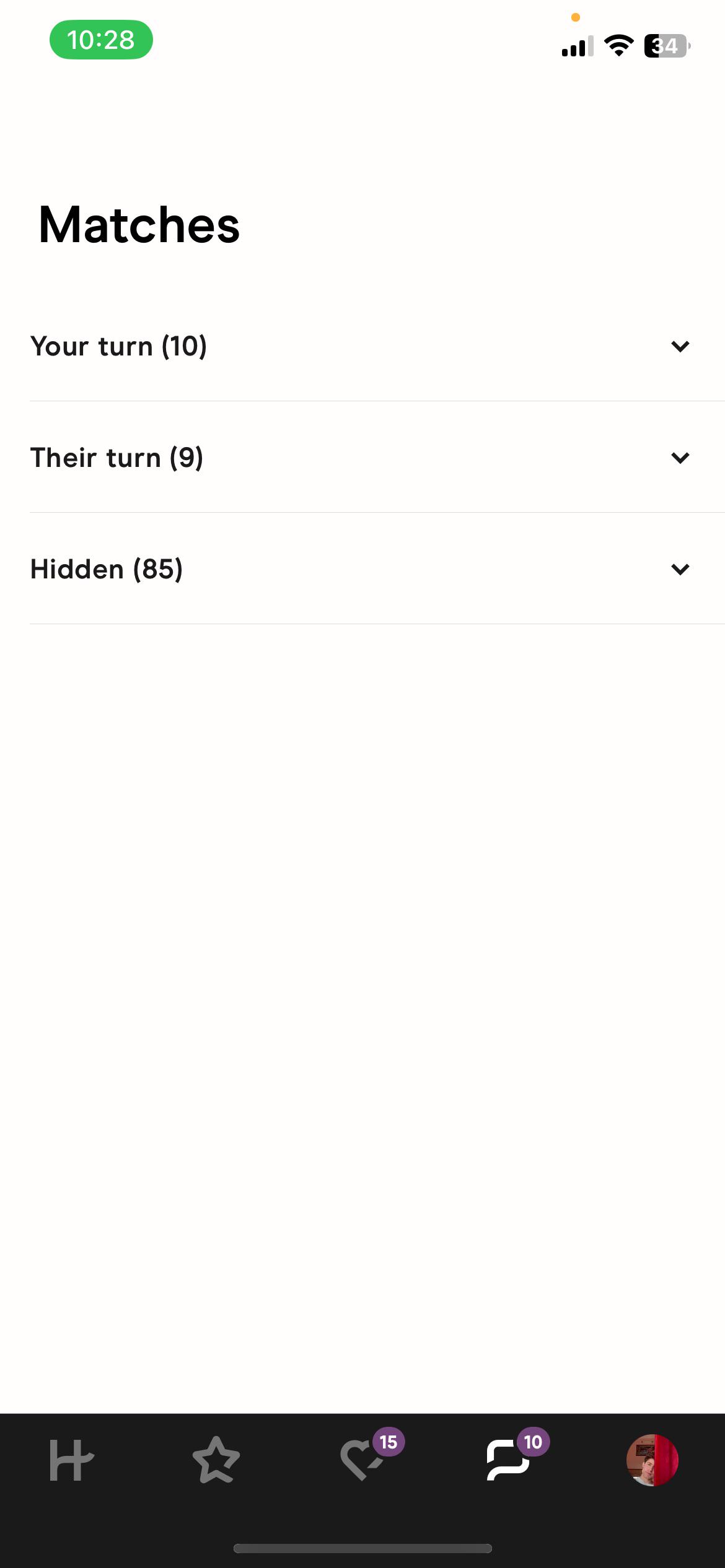This screenshot has height=1568, width=725.
Task: Open the Standouts star tab
Action: [x=216, y=1460]
